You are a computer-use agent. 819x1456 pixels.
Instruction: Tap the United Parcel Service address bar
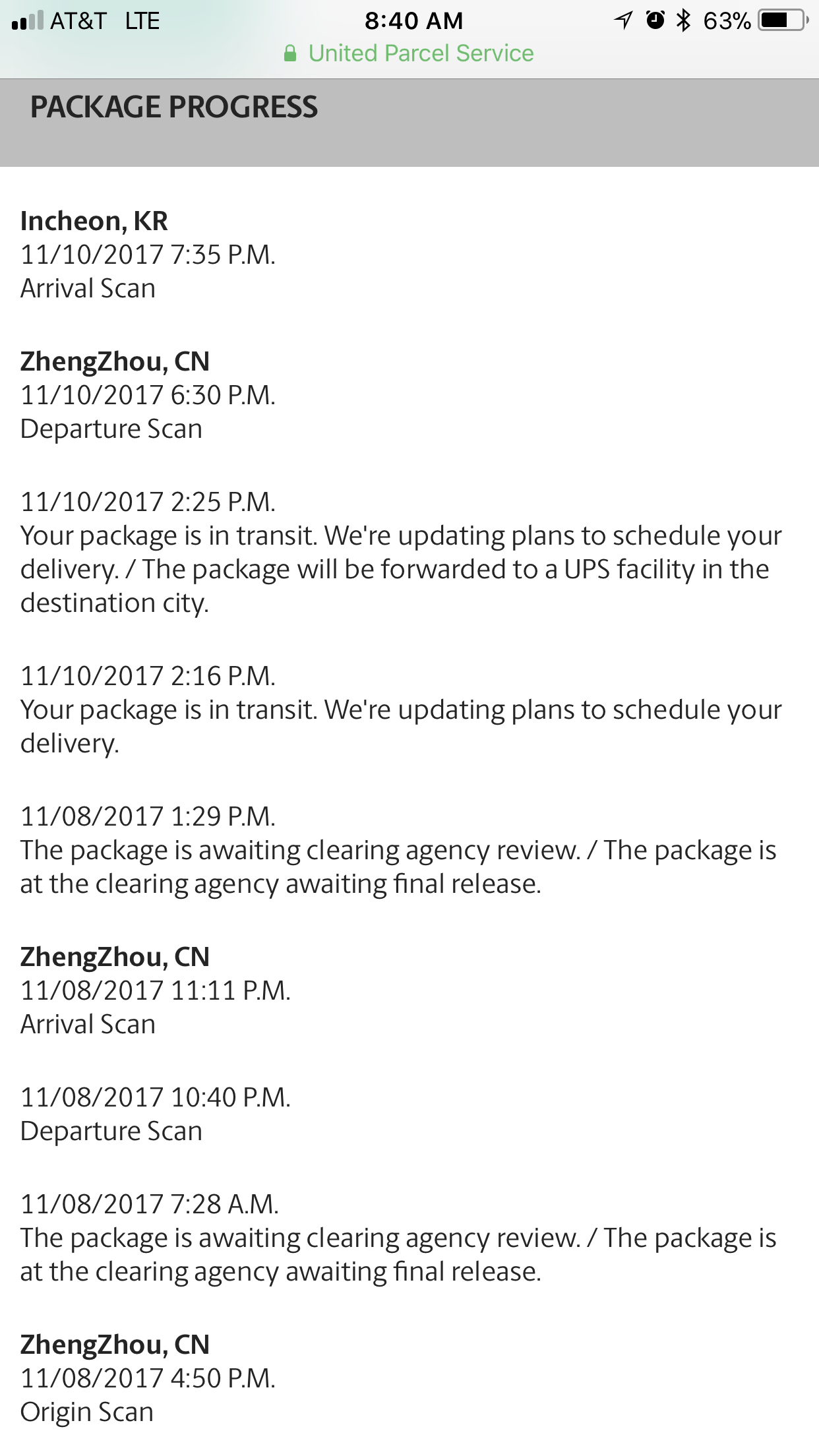pyautogui.click(x=409, y=53)
